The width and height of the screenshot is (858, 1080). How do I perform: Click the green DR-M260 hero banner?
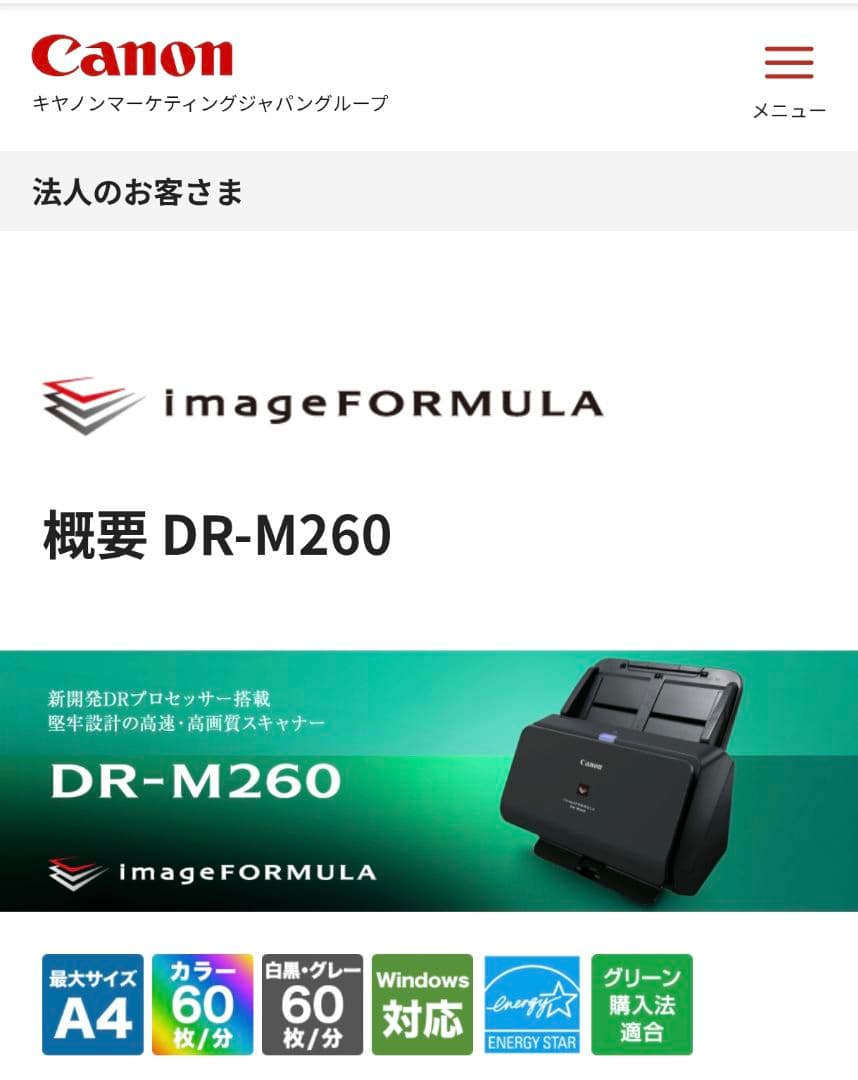(429, 780)
